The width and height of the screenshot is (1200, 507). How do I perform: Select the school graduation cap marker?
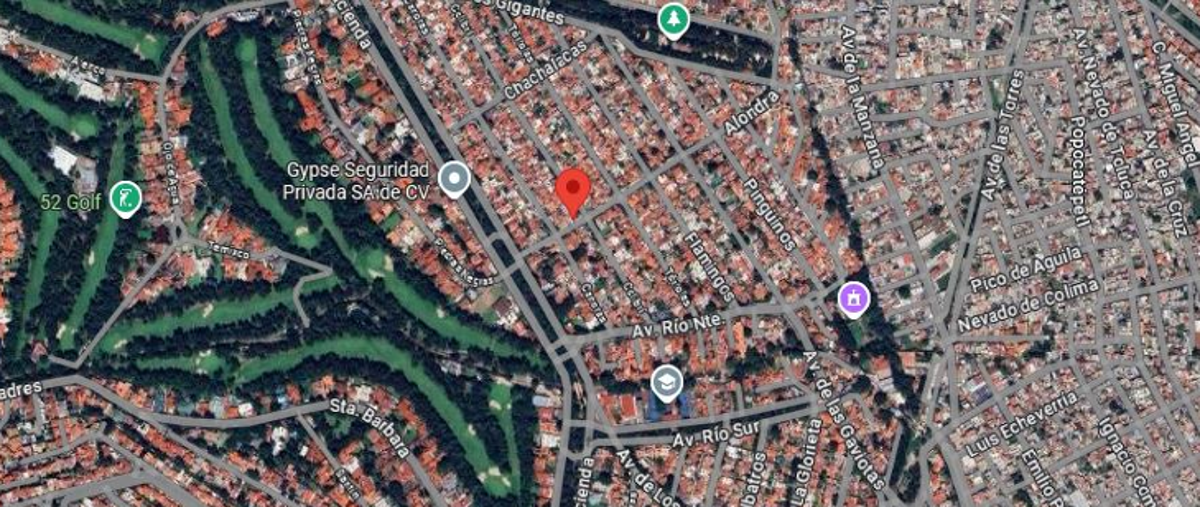click(666, 382)
